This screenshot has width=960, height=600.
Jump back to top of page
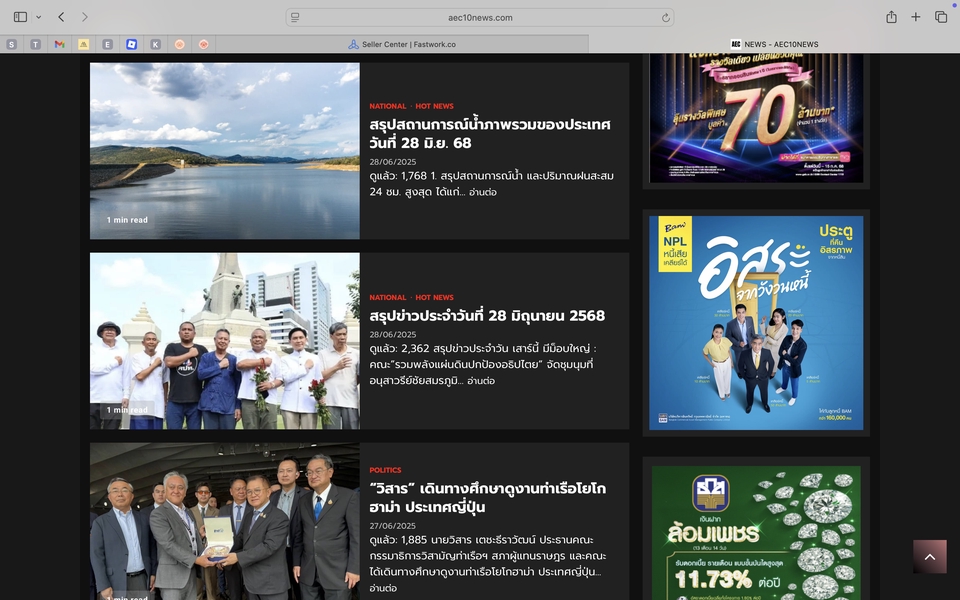(x=929, y=557)
